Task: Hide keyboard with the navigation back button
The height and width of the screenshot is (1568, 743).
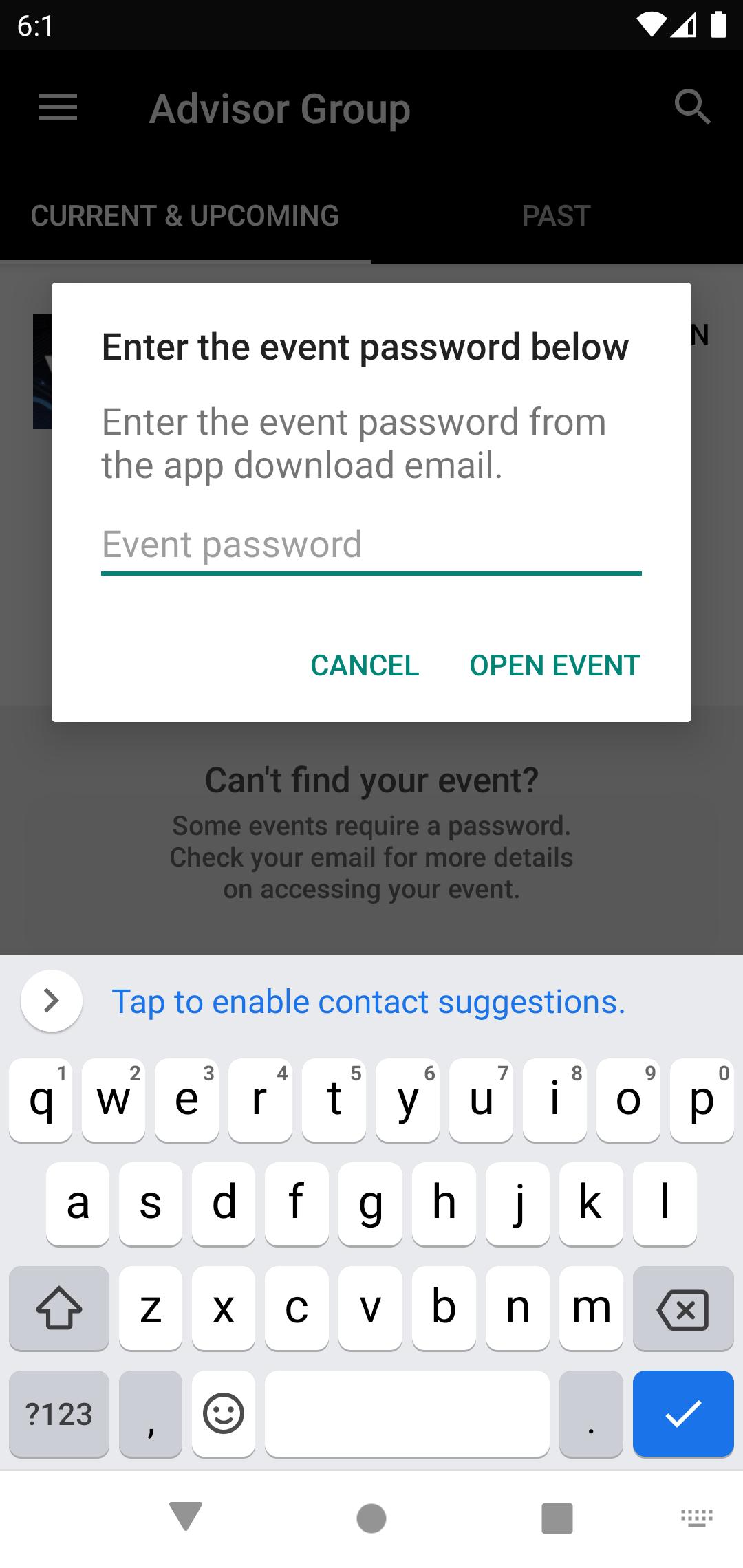Action: 186,1517
